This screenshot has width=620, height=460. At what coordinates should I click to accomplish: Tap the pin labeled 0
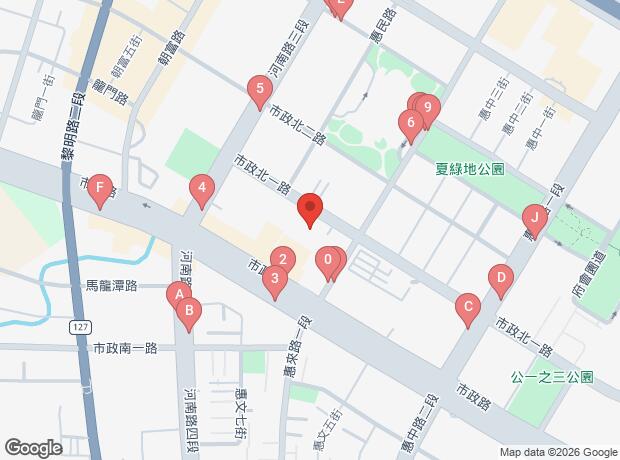click(x=328, y=260)
